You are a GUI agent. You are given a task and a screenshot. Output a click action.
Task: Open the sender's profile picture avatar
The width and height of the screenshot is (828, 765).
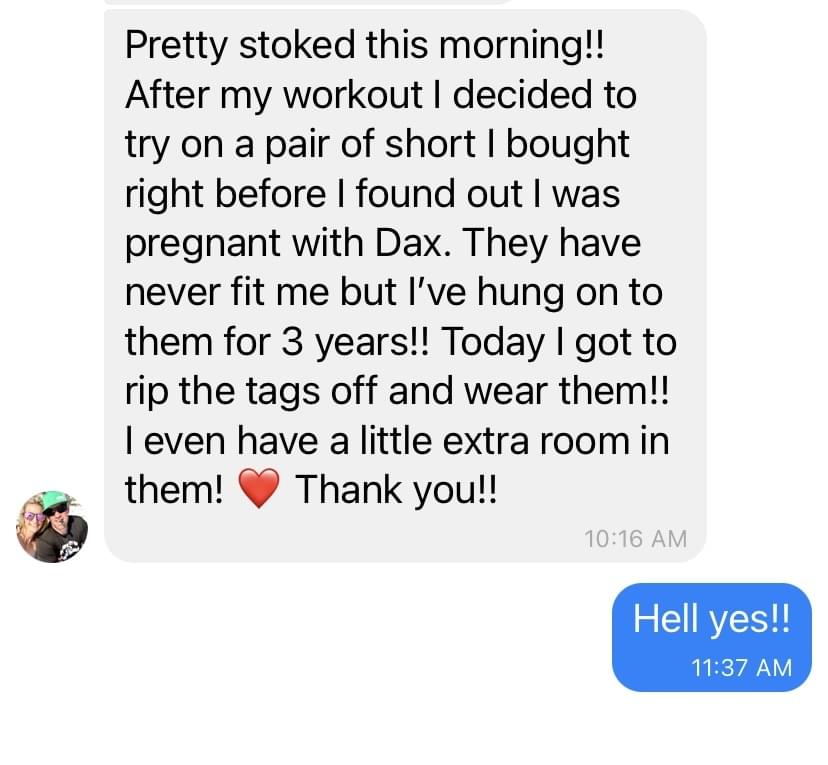(53, 527)
